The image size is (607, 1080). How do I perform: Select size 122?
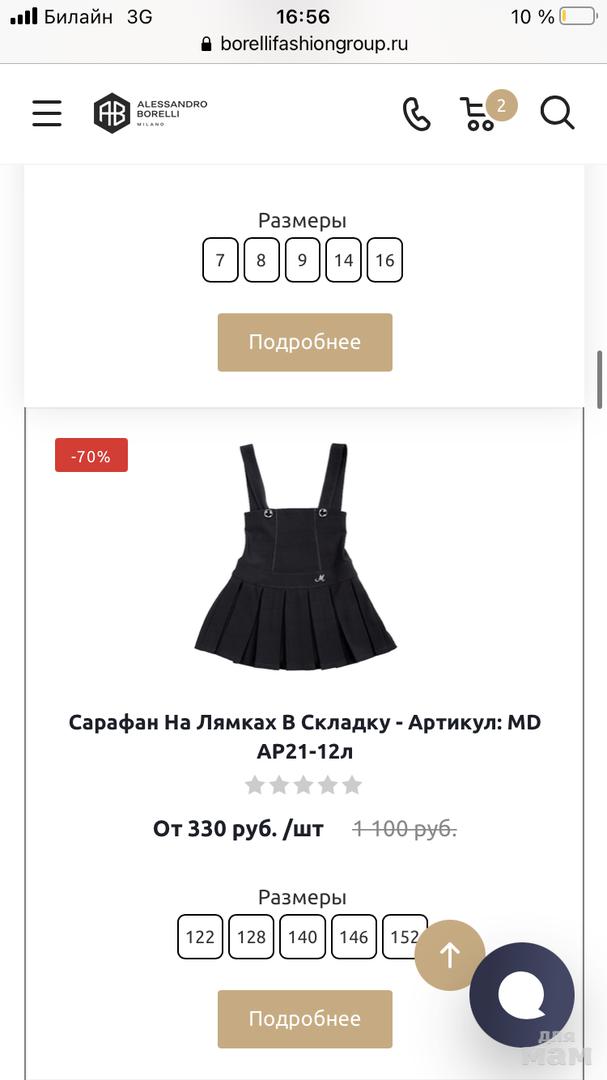tap(200, 937)
